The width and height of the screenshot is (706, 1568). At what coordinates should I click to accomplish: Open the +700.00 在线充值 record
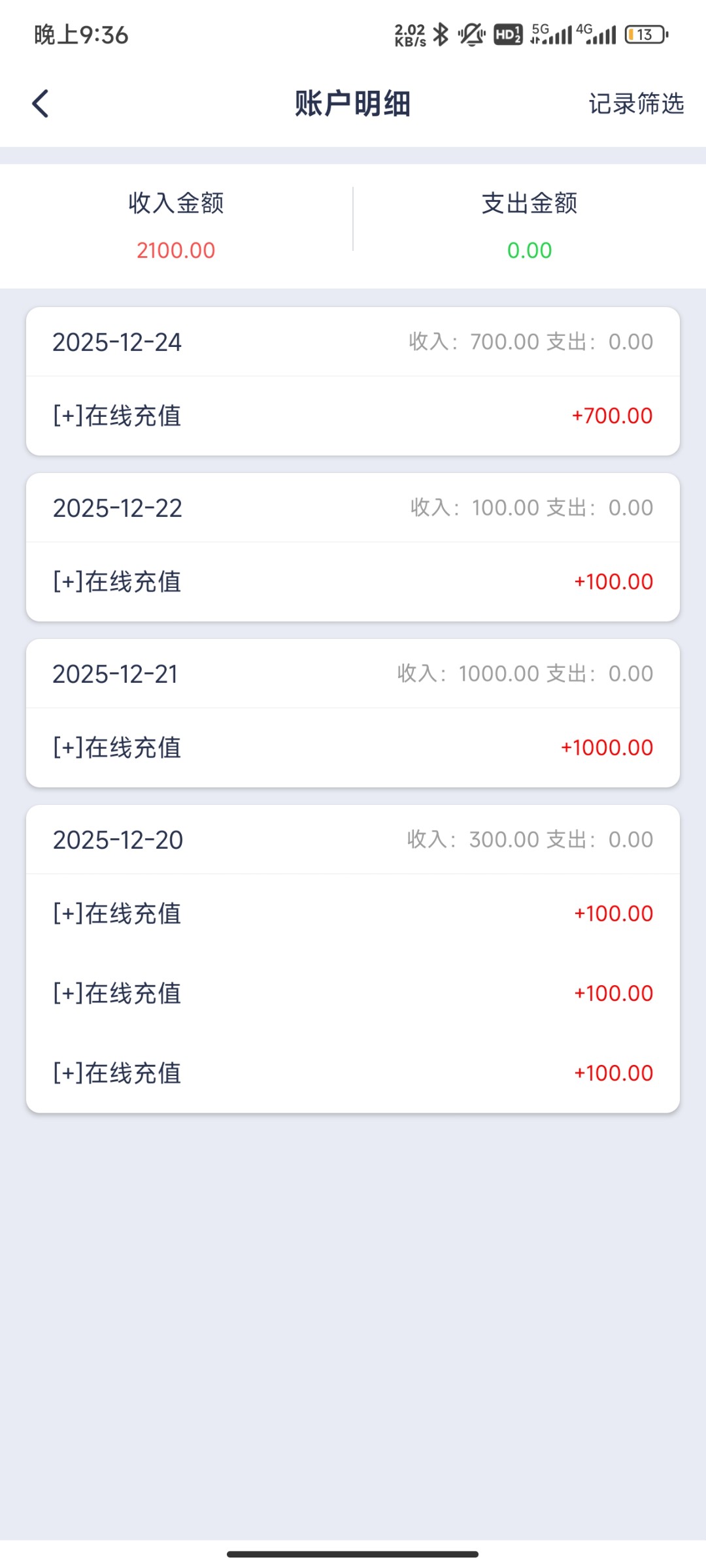click(352, 416)
